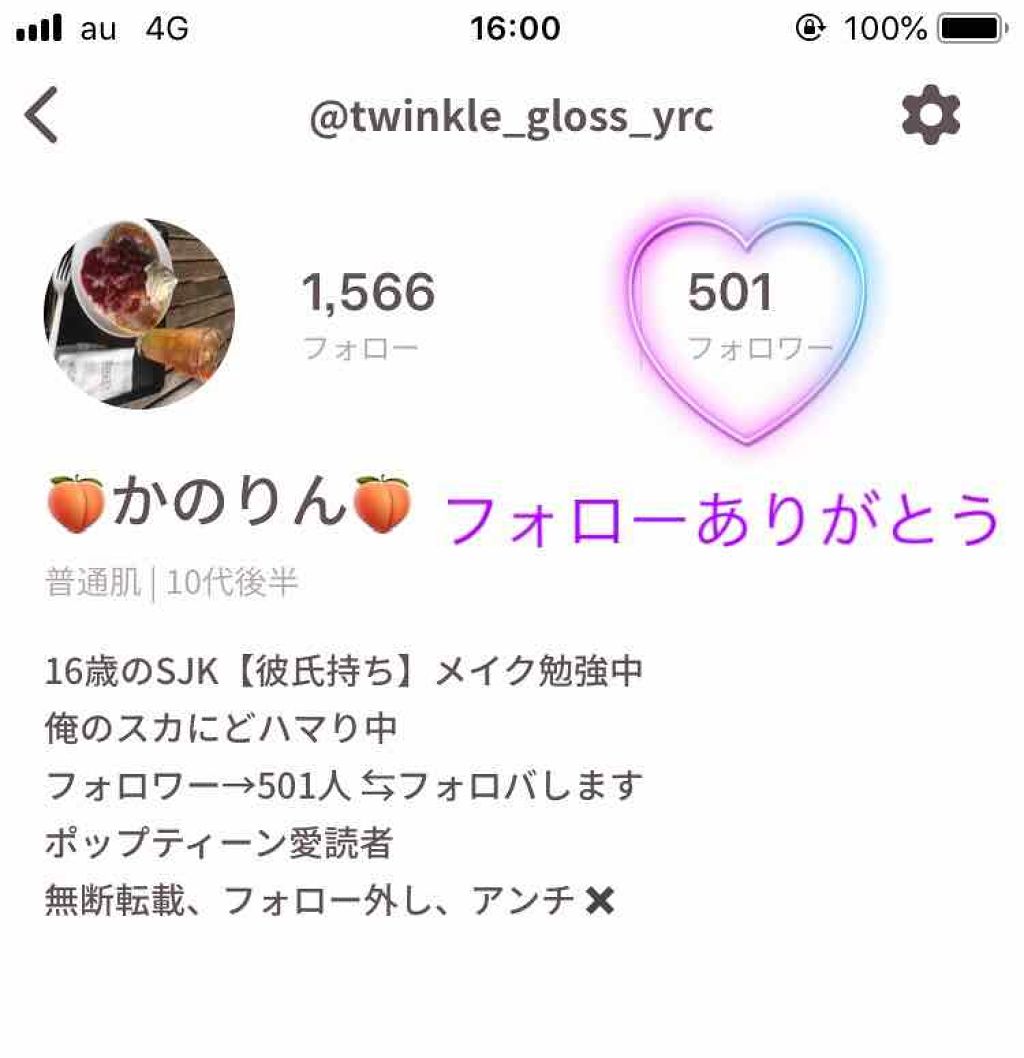Open the settings gear
The width and height of the screenshot is (1024, 1058).
point(932,115)
